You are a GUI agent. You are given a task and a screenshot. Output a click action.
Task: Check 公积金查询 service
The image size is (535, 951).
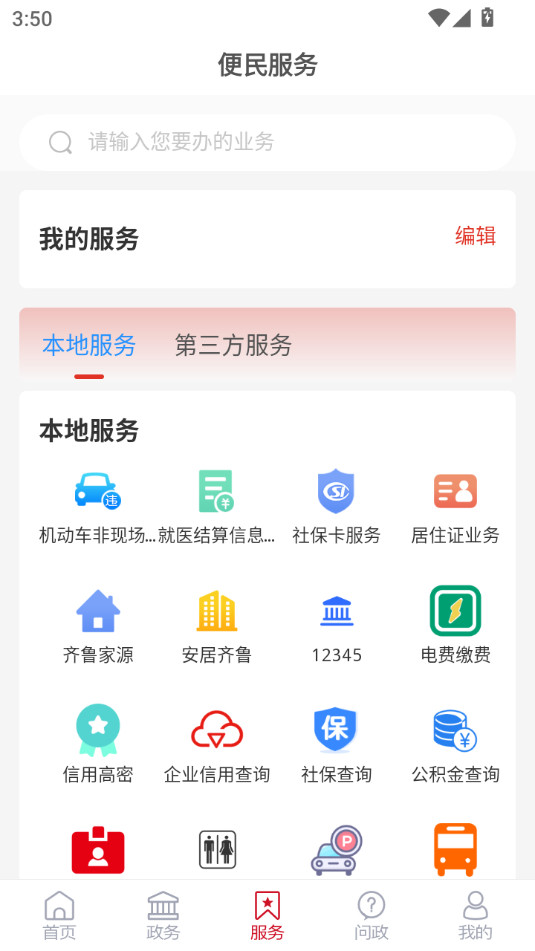click(455, 745)
